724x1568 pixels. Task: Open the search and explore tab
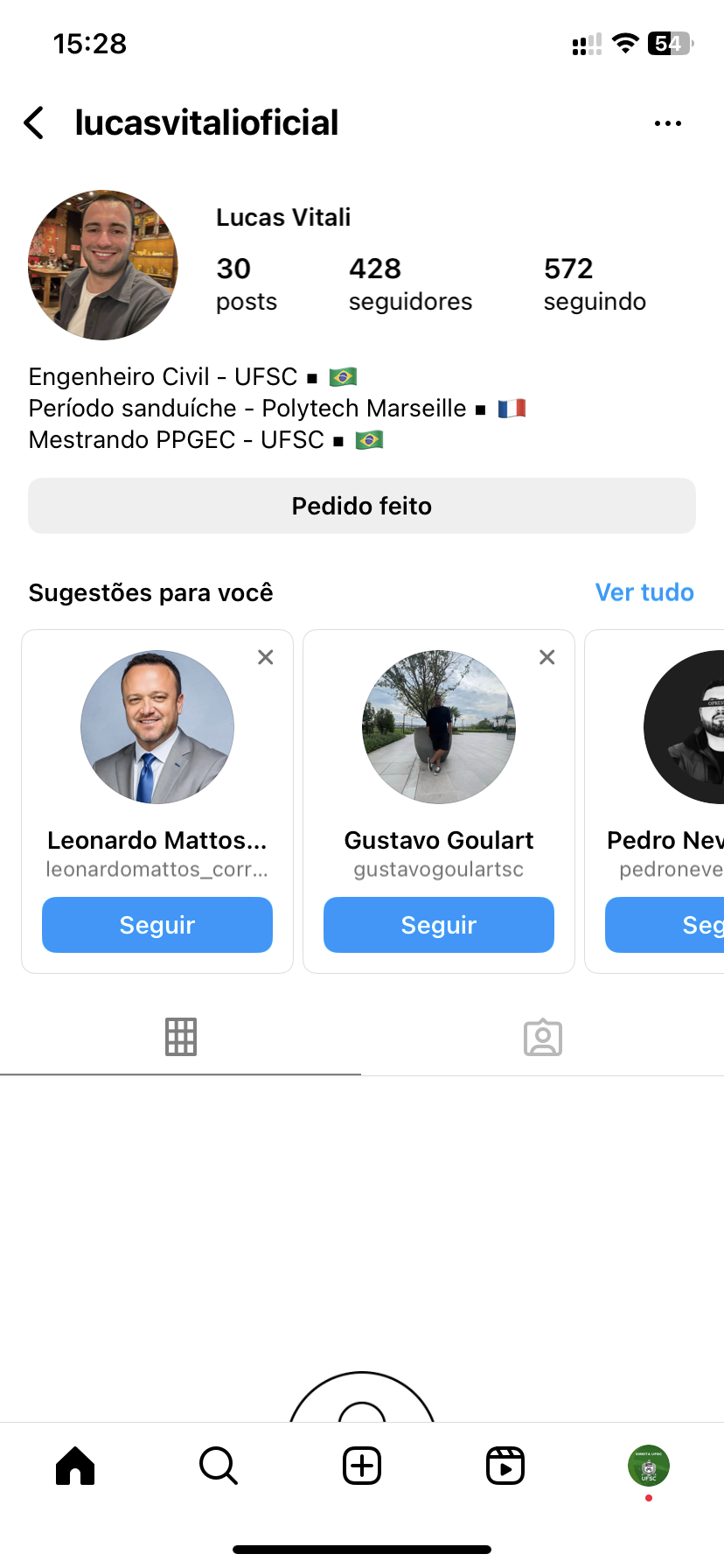(x=219, y=1466)
